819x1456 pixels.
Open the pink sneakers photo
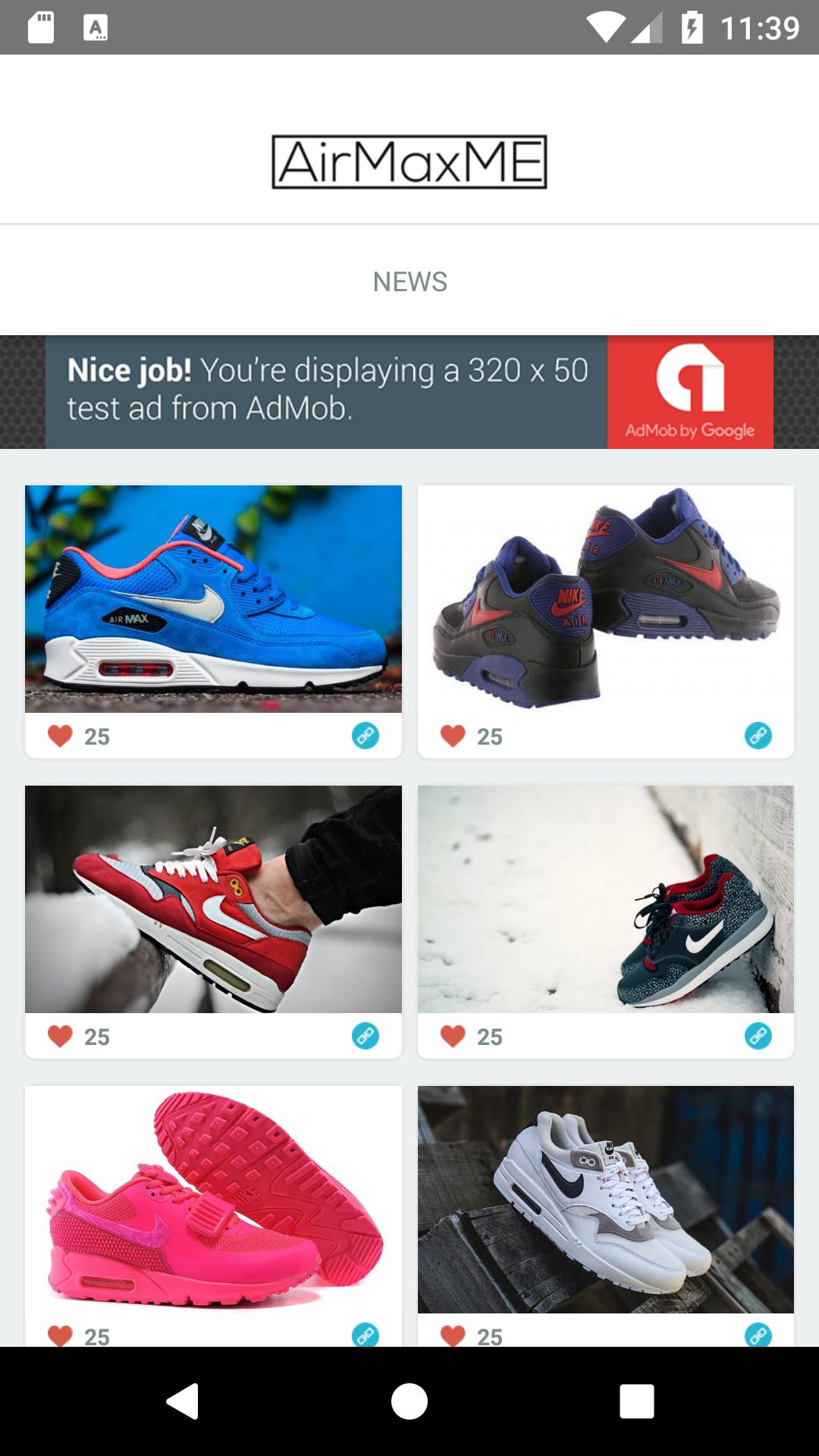213,1199
